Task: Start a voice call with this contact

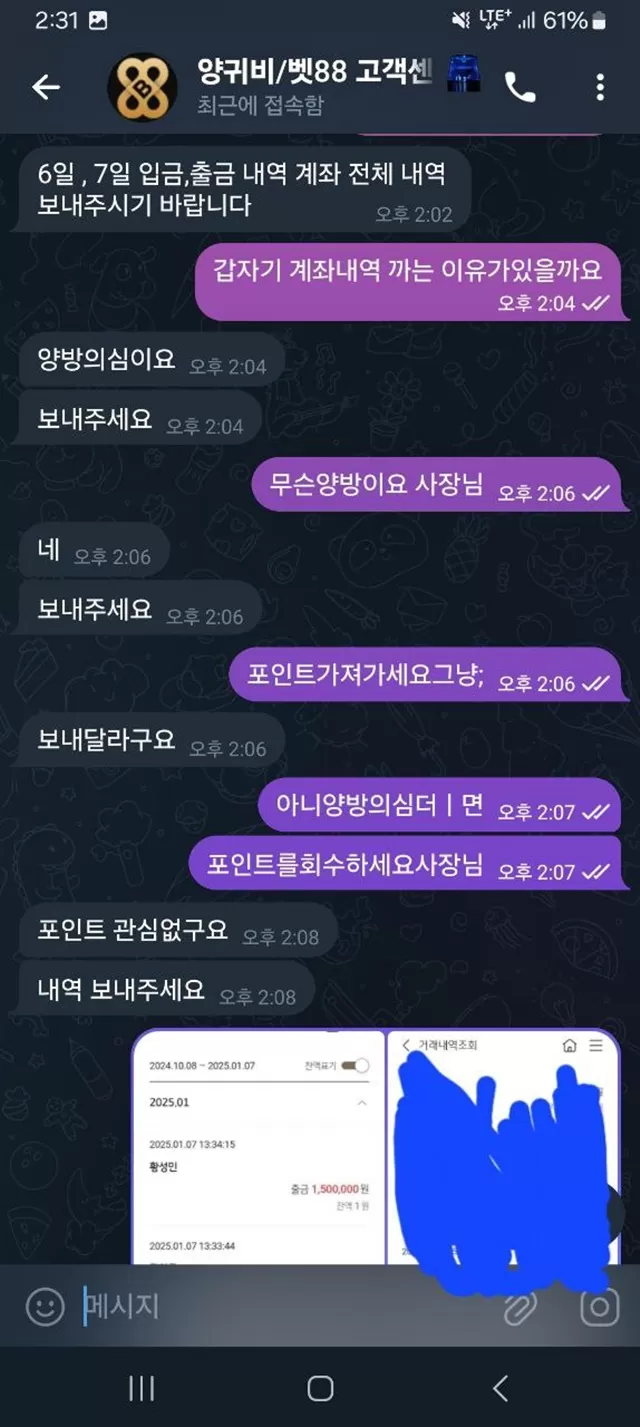Action: click(x=520, y=88)
